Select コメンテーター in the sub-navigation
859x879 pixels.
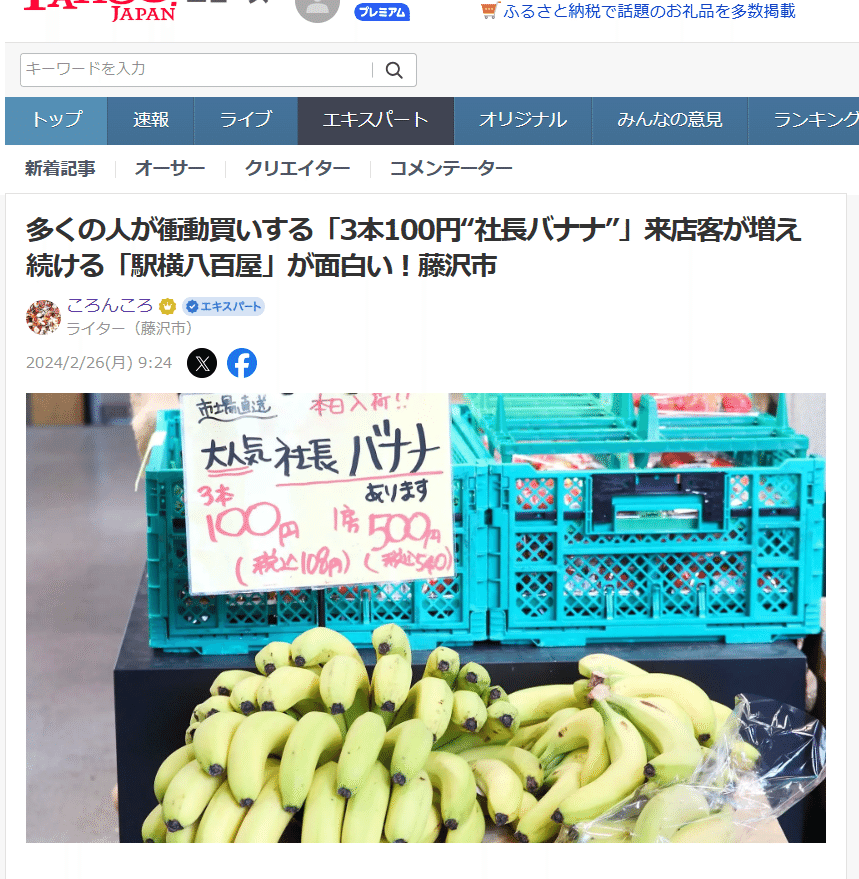point(449,169)
